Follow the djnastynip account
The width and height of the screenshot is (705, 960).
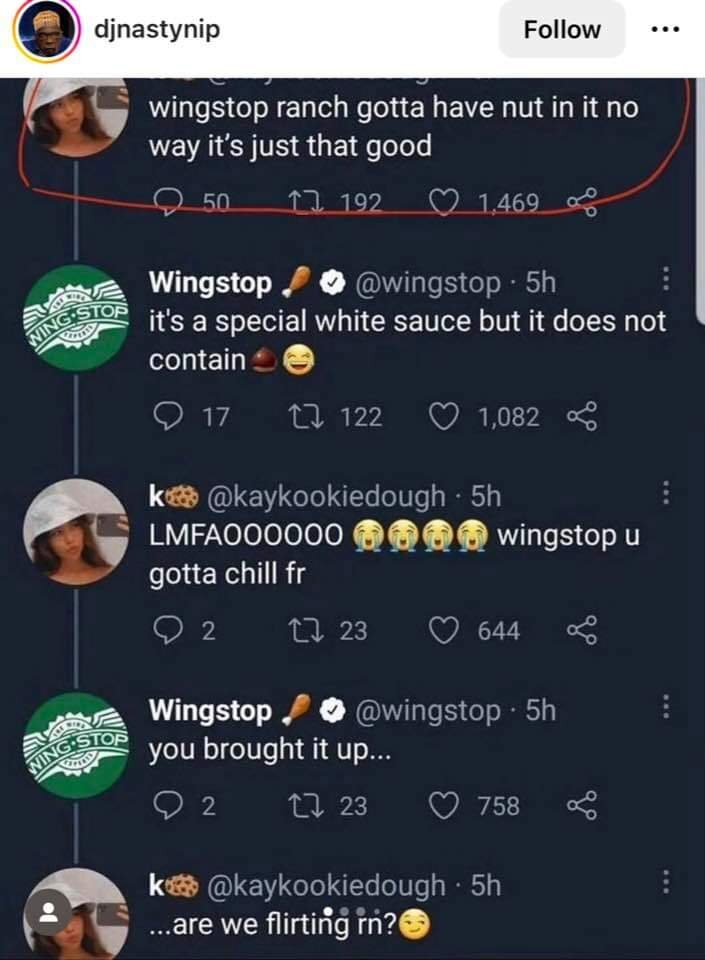coord(562,30)
